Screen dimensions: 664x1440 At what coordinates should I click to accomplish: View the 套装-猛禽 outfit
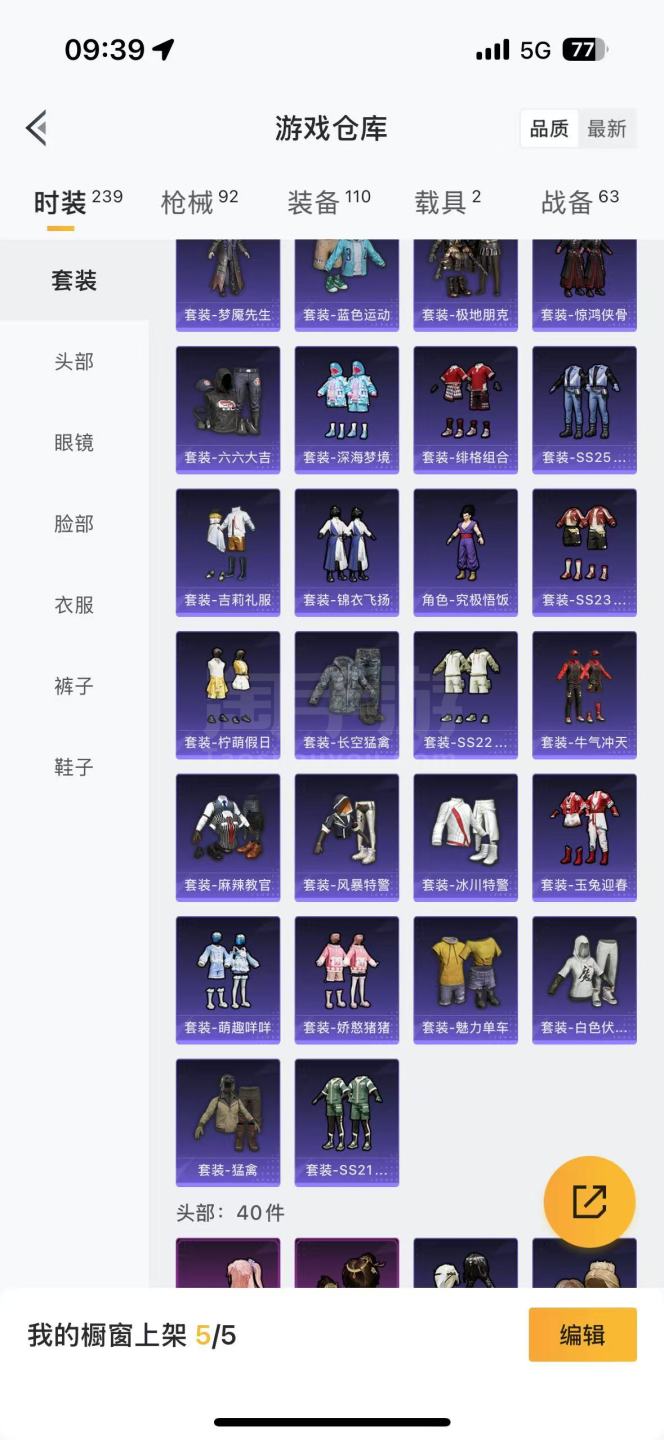pyautogui.click(x=228, y=1122)
